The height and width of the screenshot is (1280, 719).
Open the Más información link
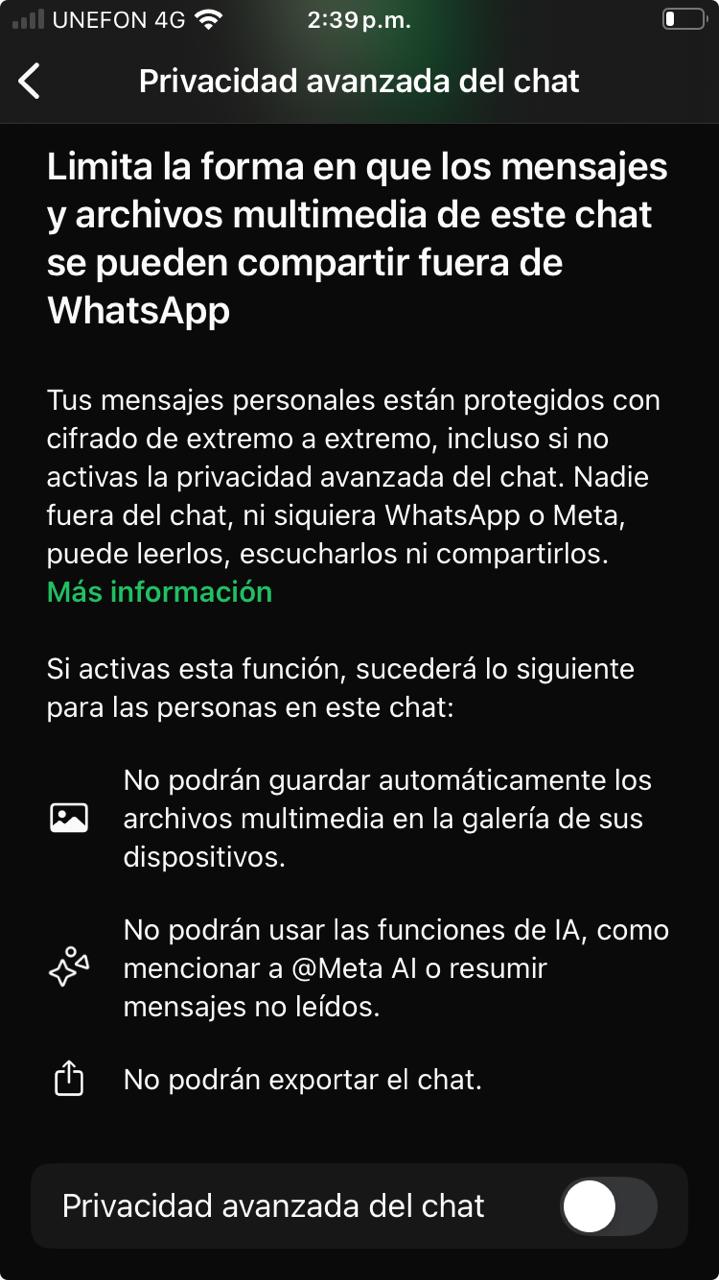pos(159,592)
